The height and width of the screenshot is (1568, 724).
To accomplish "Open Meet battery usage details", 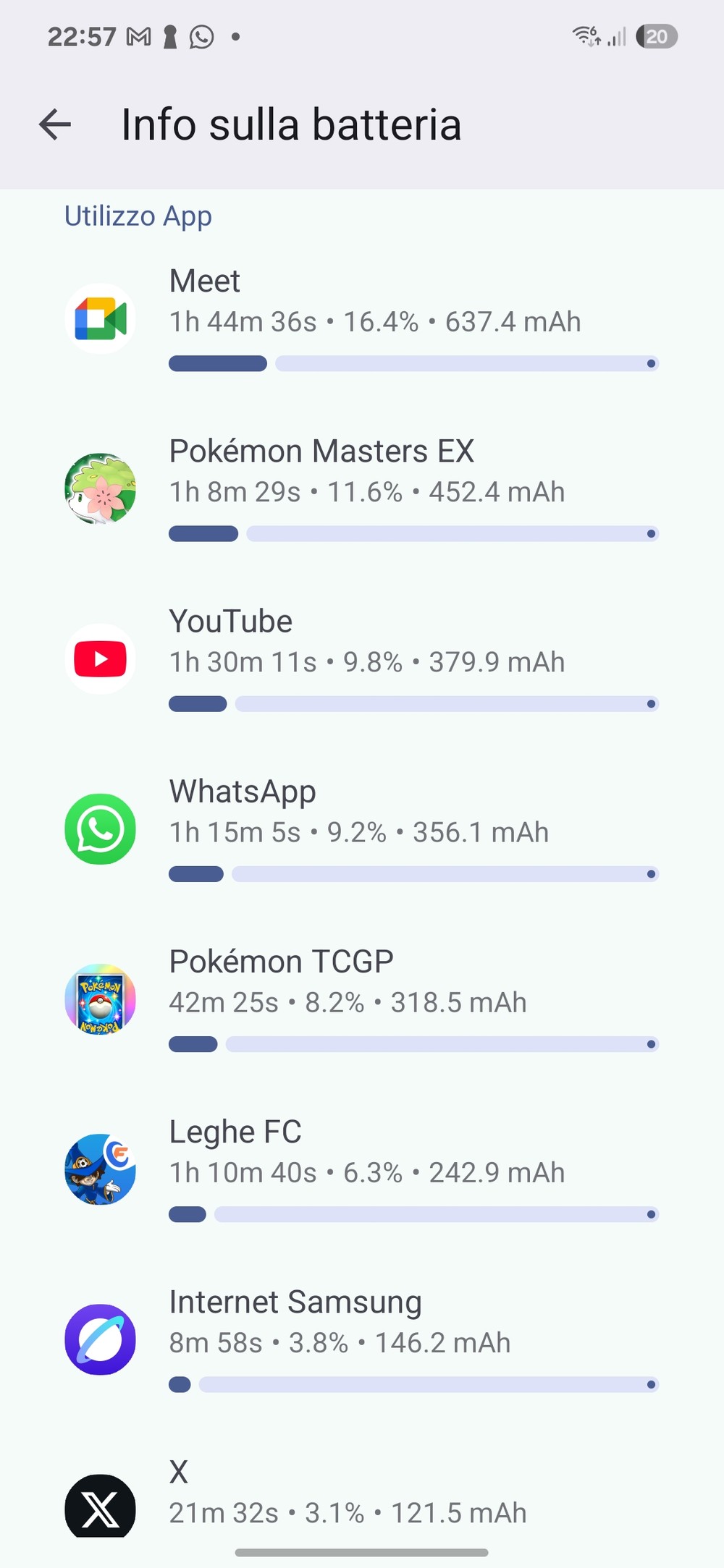I will click(x=362, y=318).
